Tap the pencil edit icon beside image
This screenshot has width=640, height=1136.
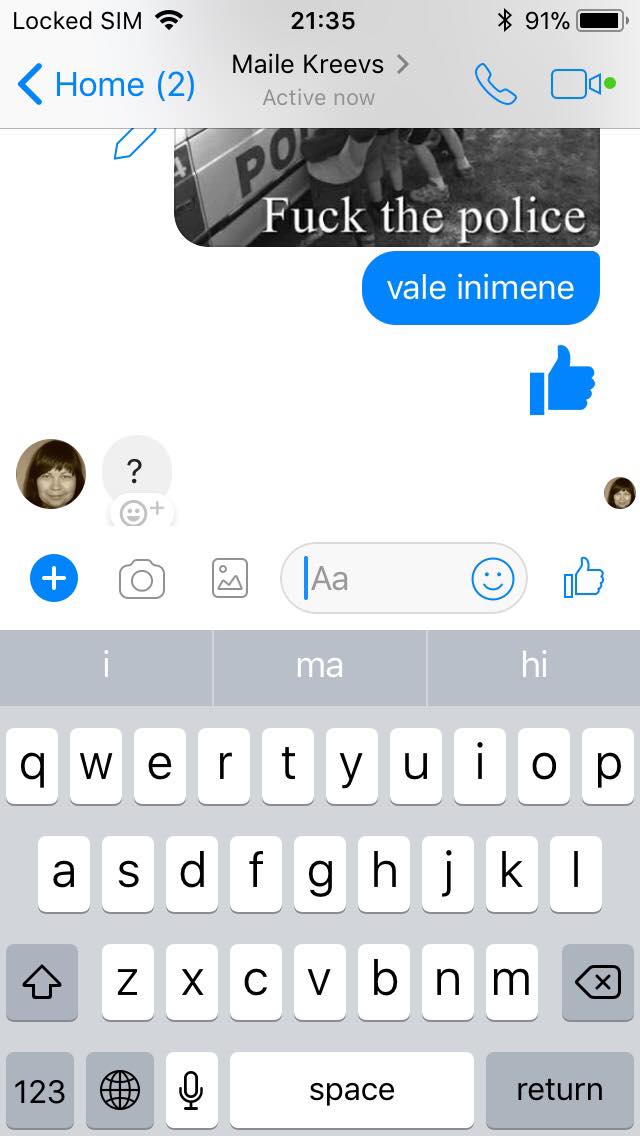pos(135,143)
